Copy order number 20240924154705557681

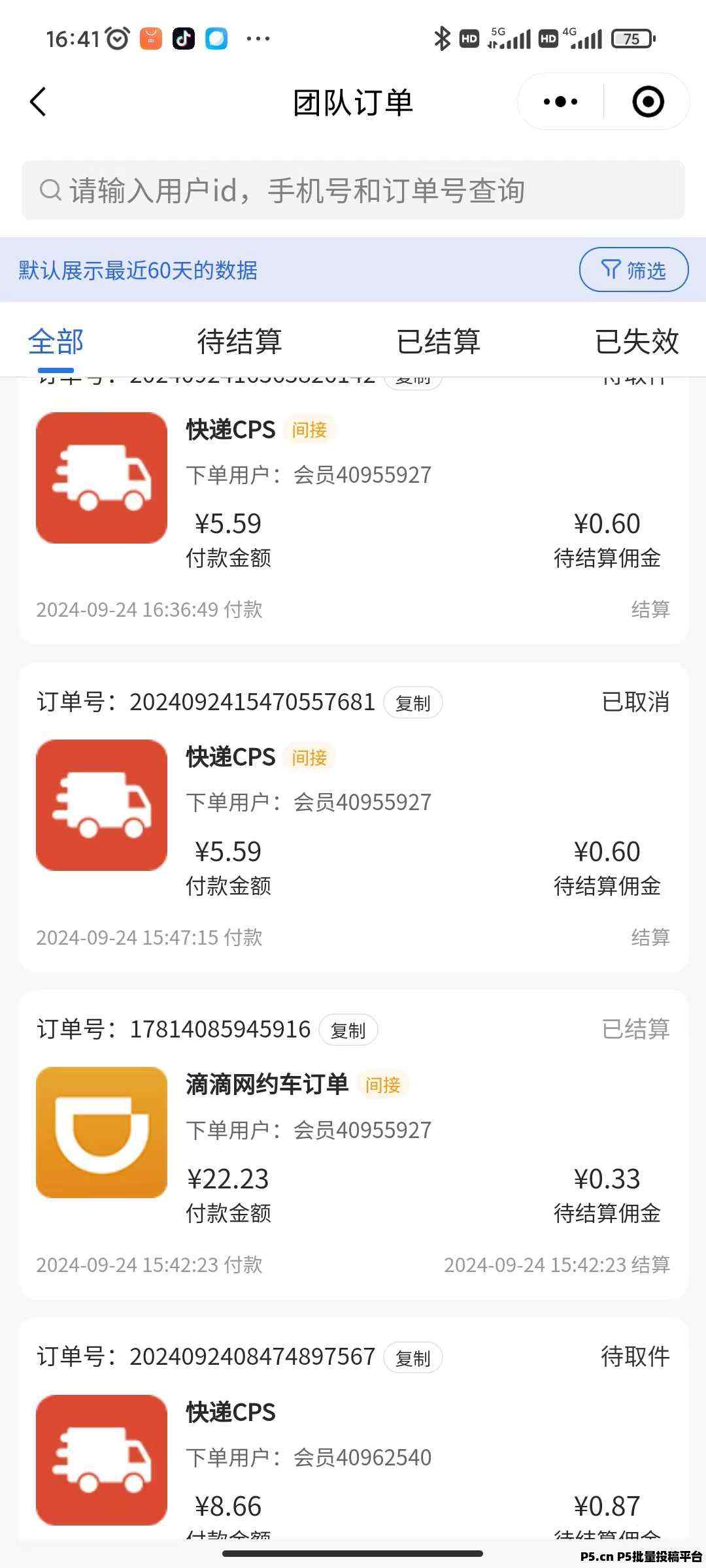point(412,703)
